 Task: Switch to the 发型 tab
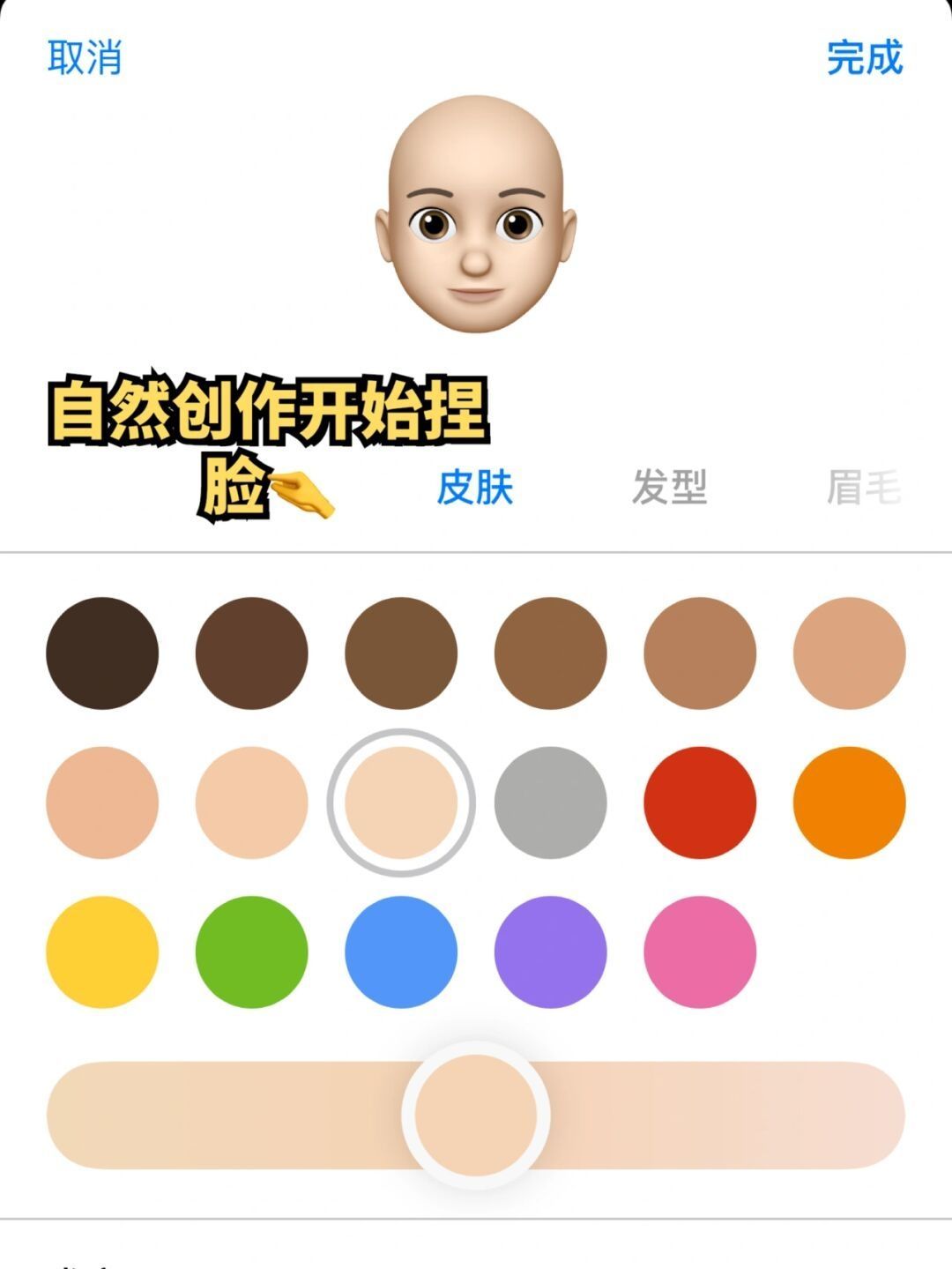click(x=669, y=487)
